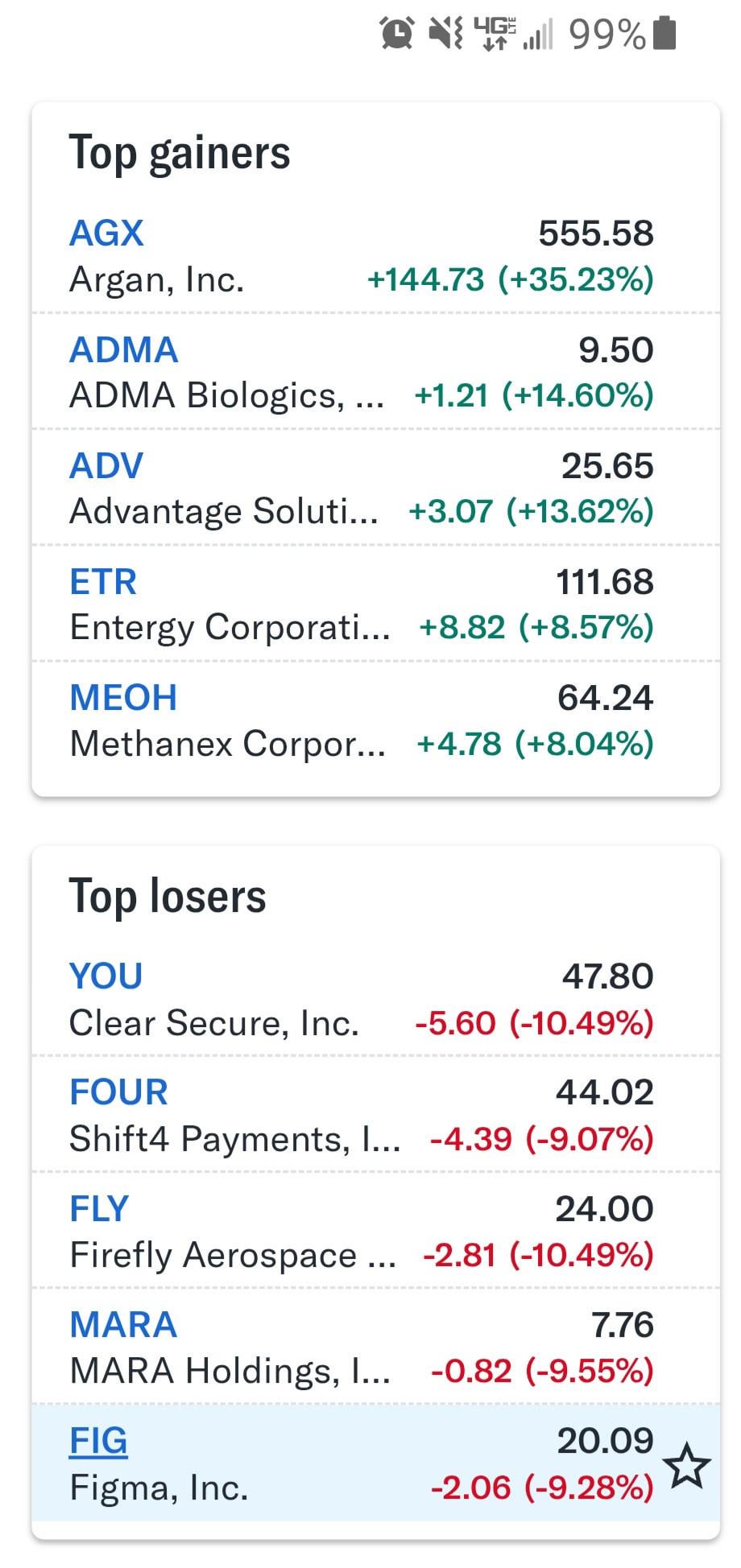Select the MEOH ticker link
The height and width of the screenshot is (1568, 741).
tap(123, 697)
